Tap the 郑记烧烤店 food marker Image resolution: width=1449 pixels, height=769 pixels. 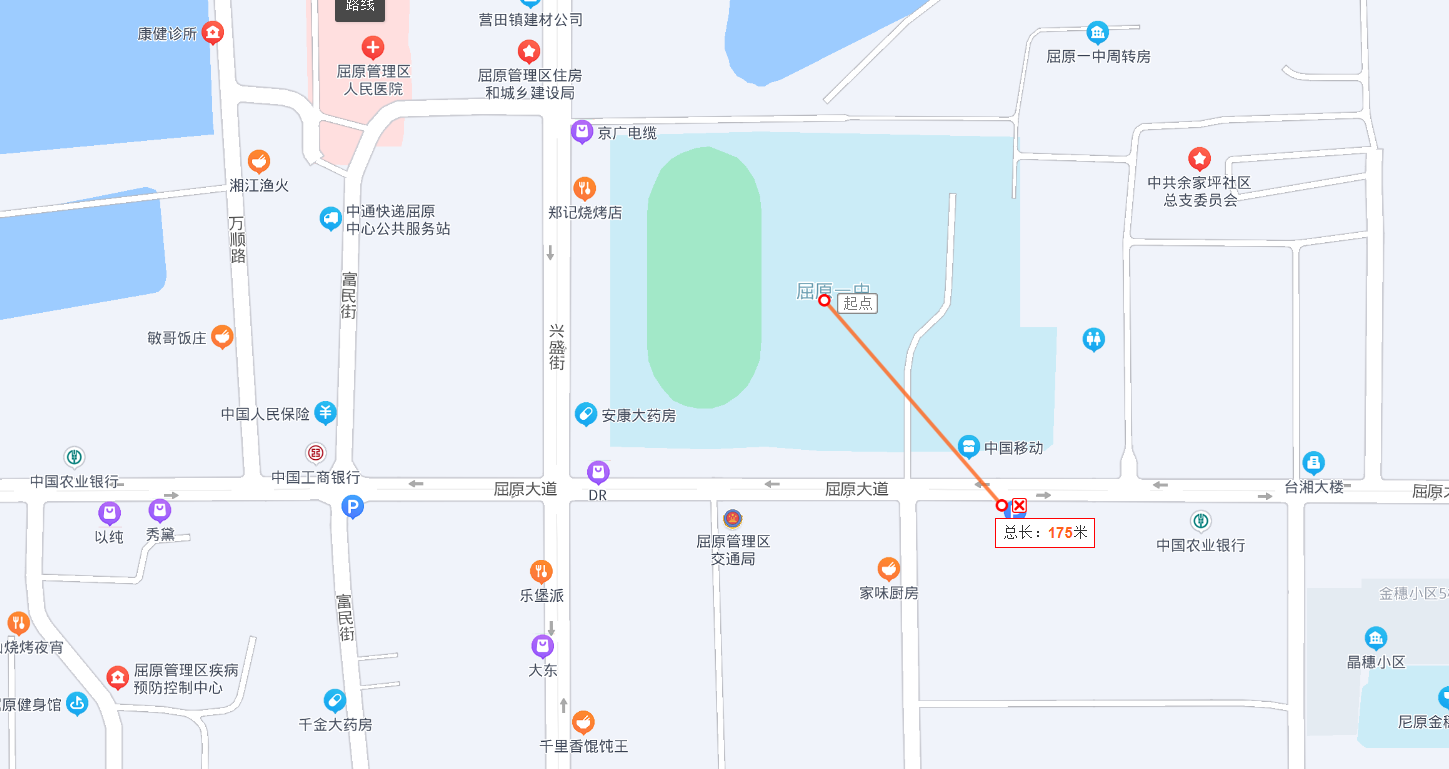pos(585,188)
